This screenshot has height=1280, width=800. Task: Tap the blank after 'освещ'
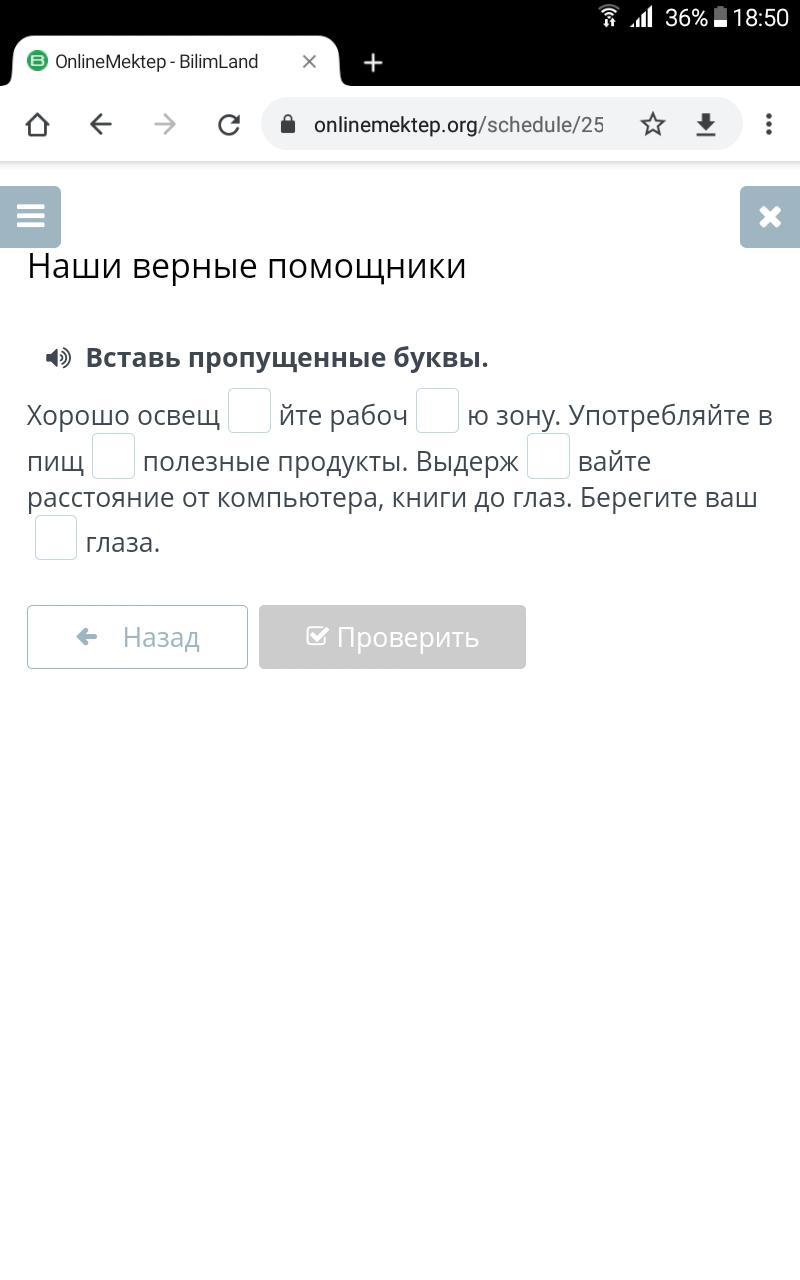(249, 411)
